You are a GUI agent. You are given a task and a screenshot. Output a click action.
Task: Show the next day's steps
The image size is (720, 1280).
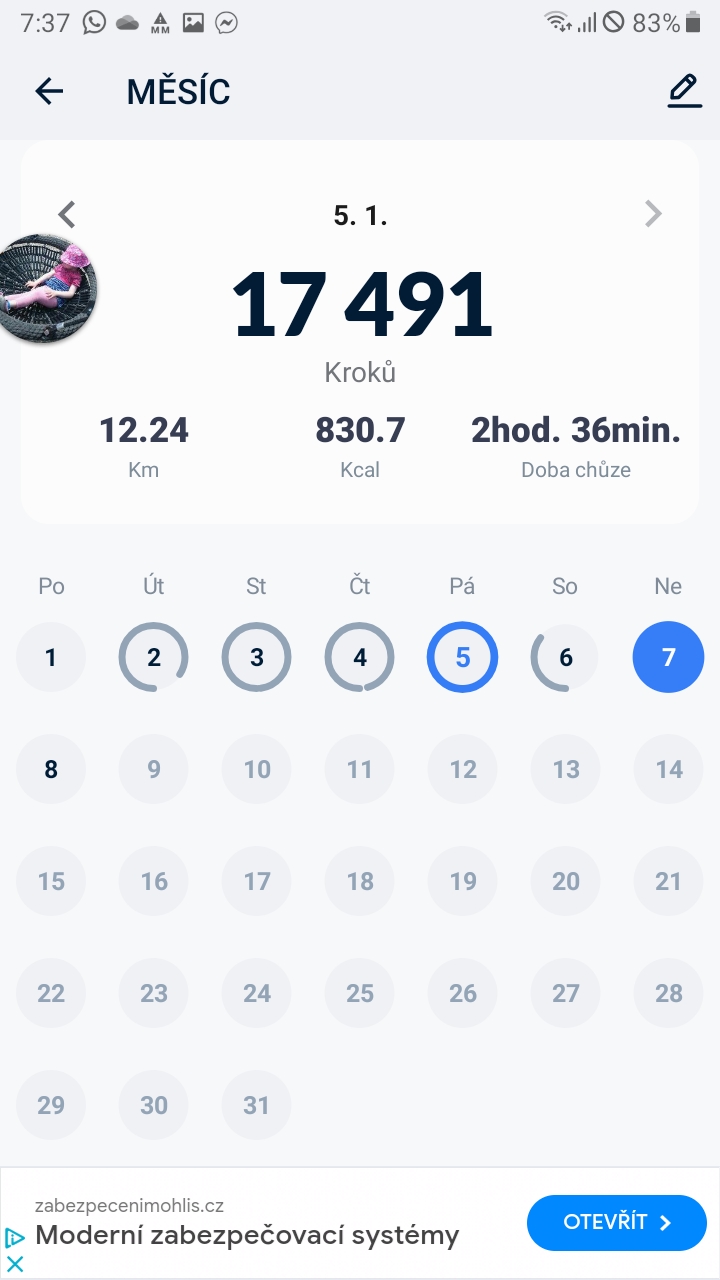tap(653, 214)
